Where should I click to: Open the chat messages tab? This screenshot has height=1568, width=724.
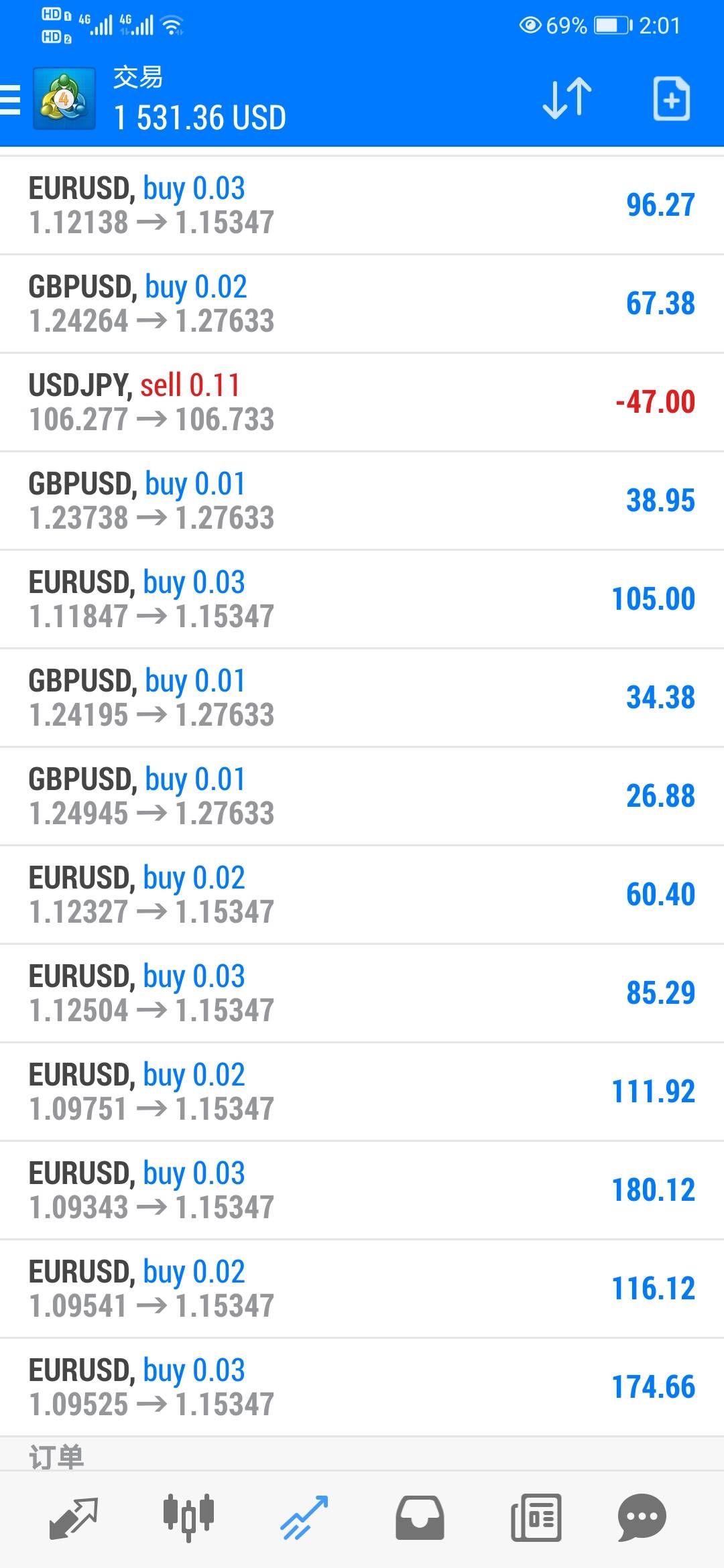point(642,1517)
